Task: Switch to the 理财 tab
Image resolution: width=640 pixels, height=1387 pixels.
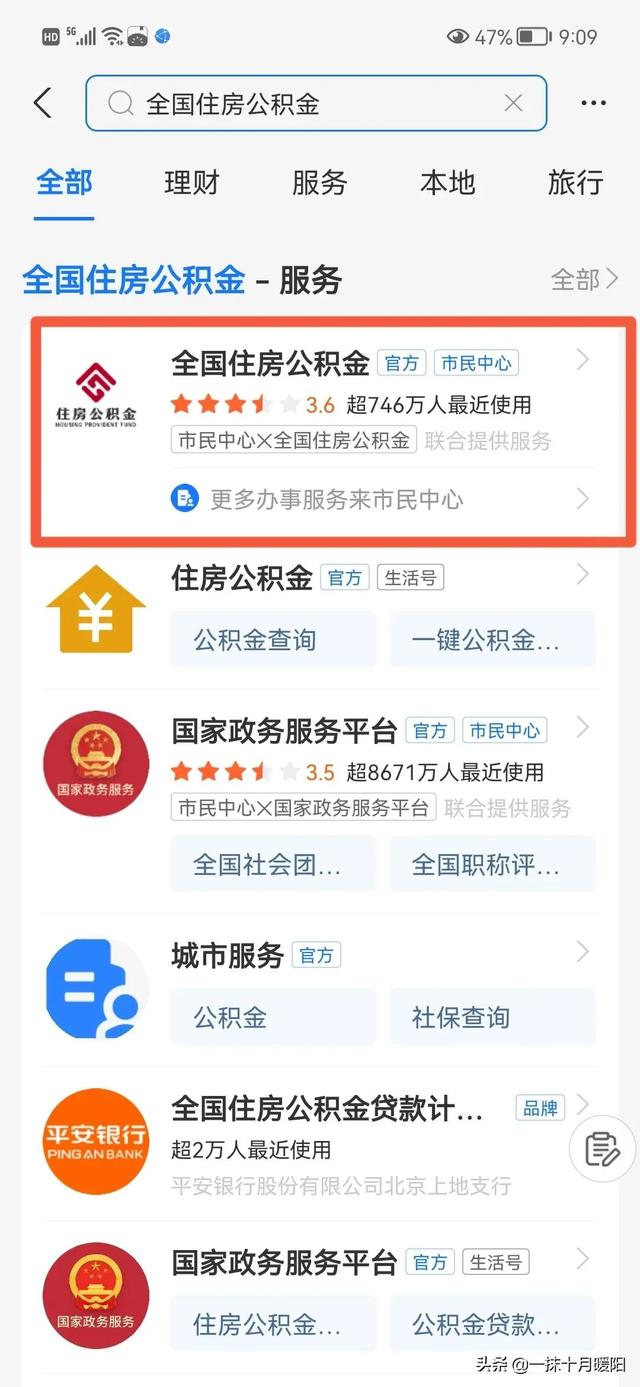Action: 191,183
